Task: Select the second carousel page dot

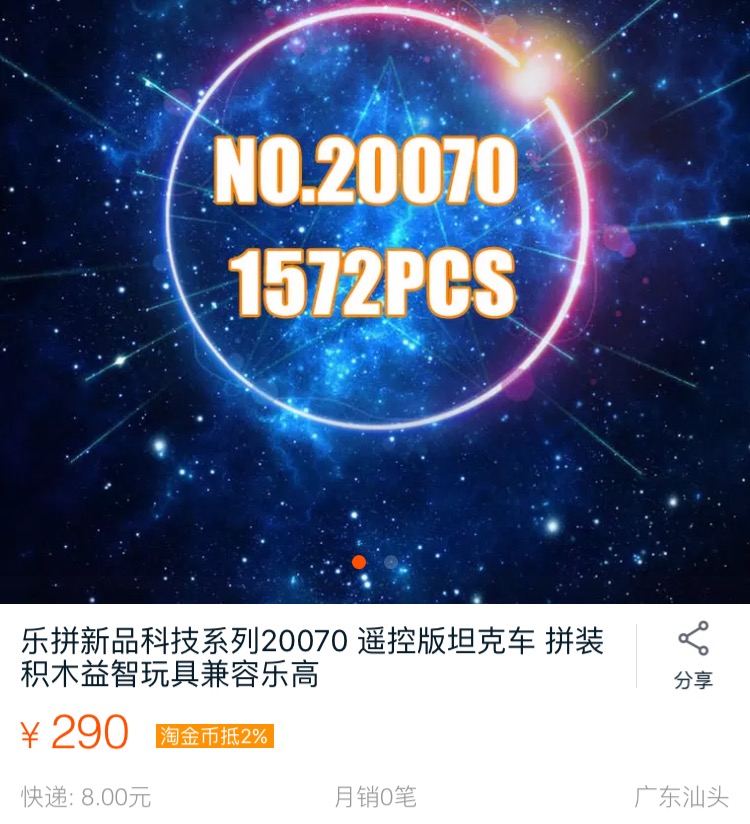Action: tap(391, 562)
